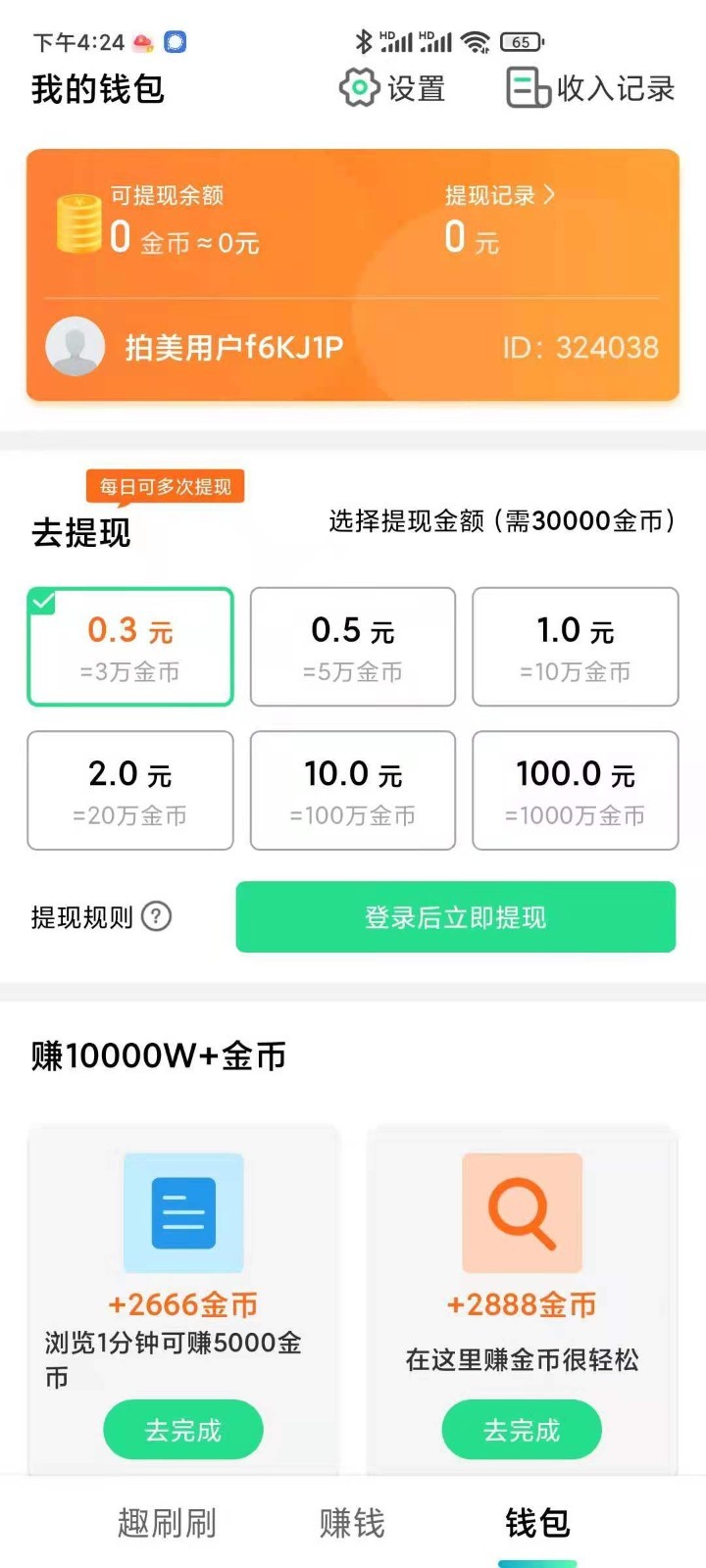Viewport: 706px width, 1568px height.
Task: Open 提现规则 withdrawal rules help
Action: pos(156,916)
